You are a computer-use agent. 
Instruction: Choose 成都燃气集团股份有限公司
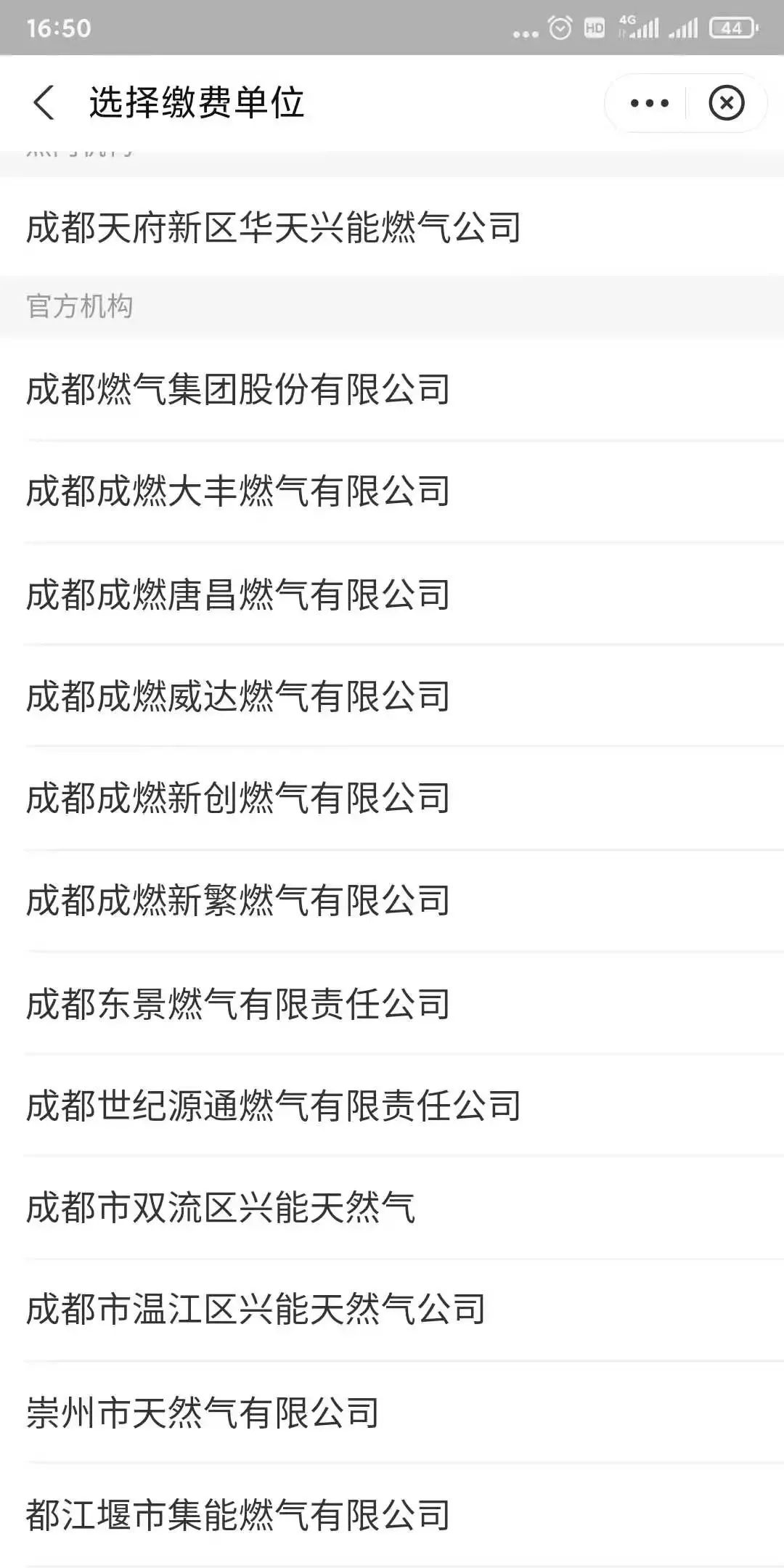coord(238,390)
